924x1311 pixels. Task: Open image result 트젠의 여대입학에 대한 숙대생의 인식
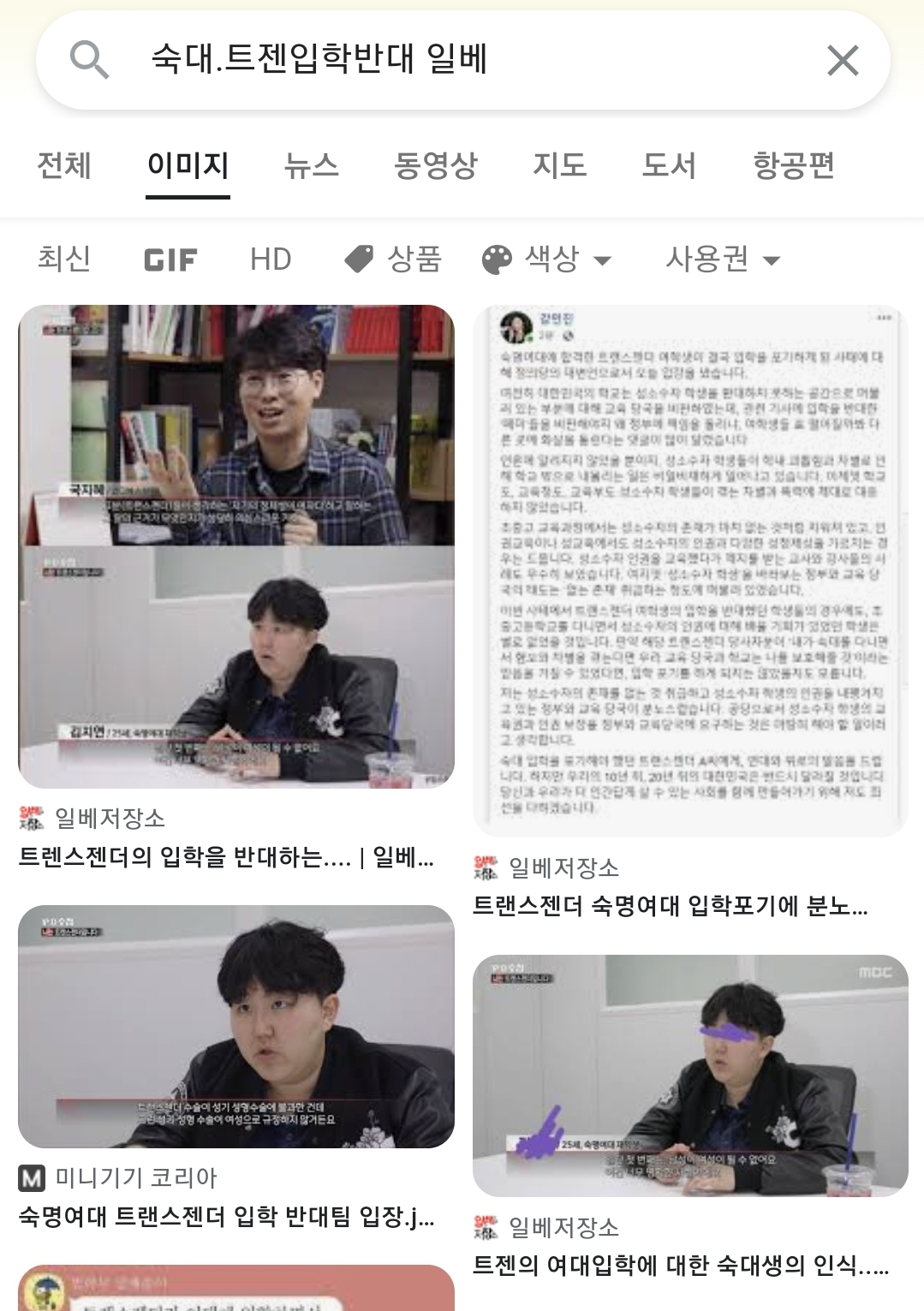(x=690, y=1076)
